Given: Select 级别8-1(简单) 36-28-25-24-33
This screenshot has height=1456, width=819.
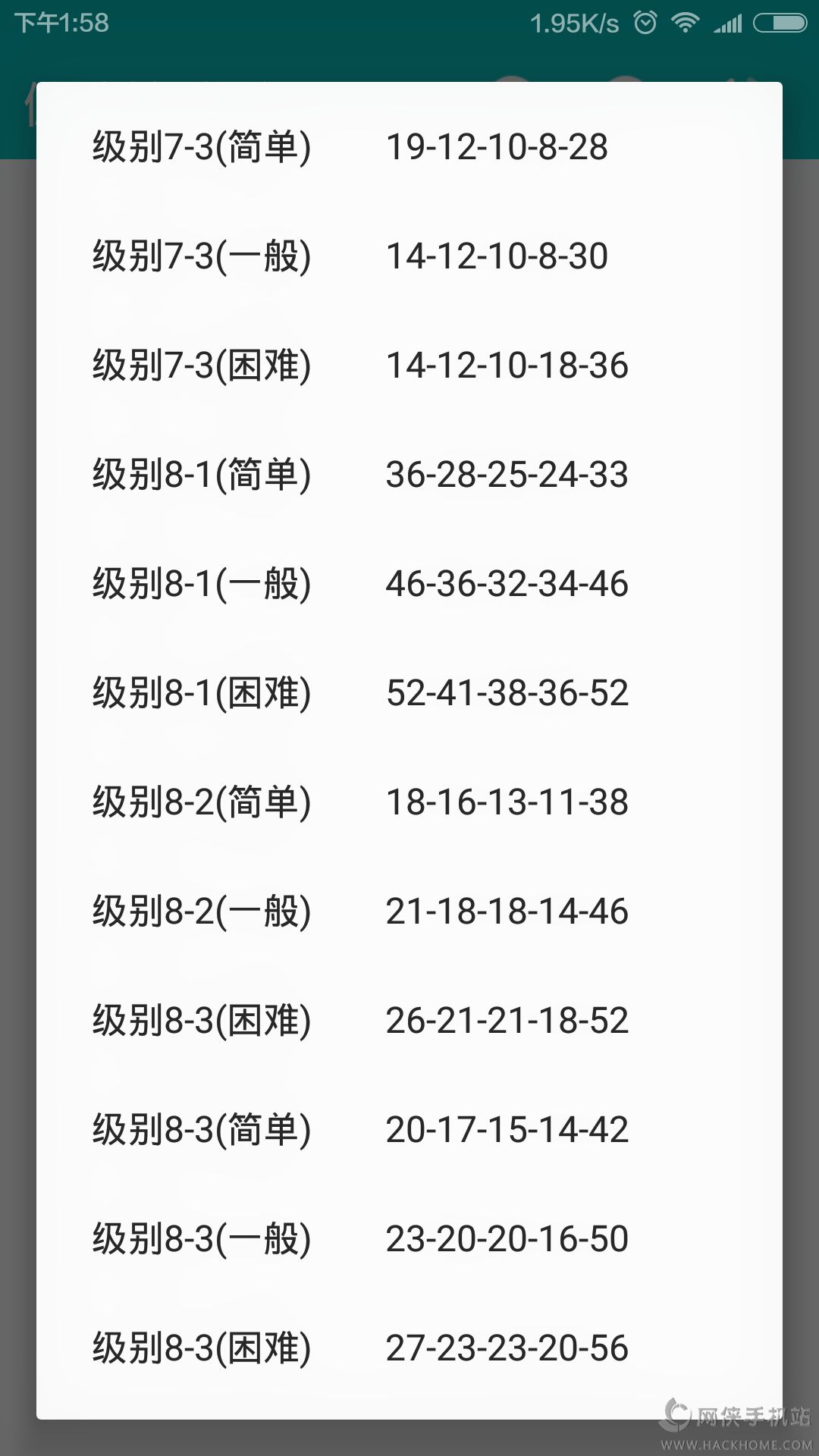Looking at the screenshot, I should coord(409,475).
